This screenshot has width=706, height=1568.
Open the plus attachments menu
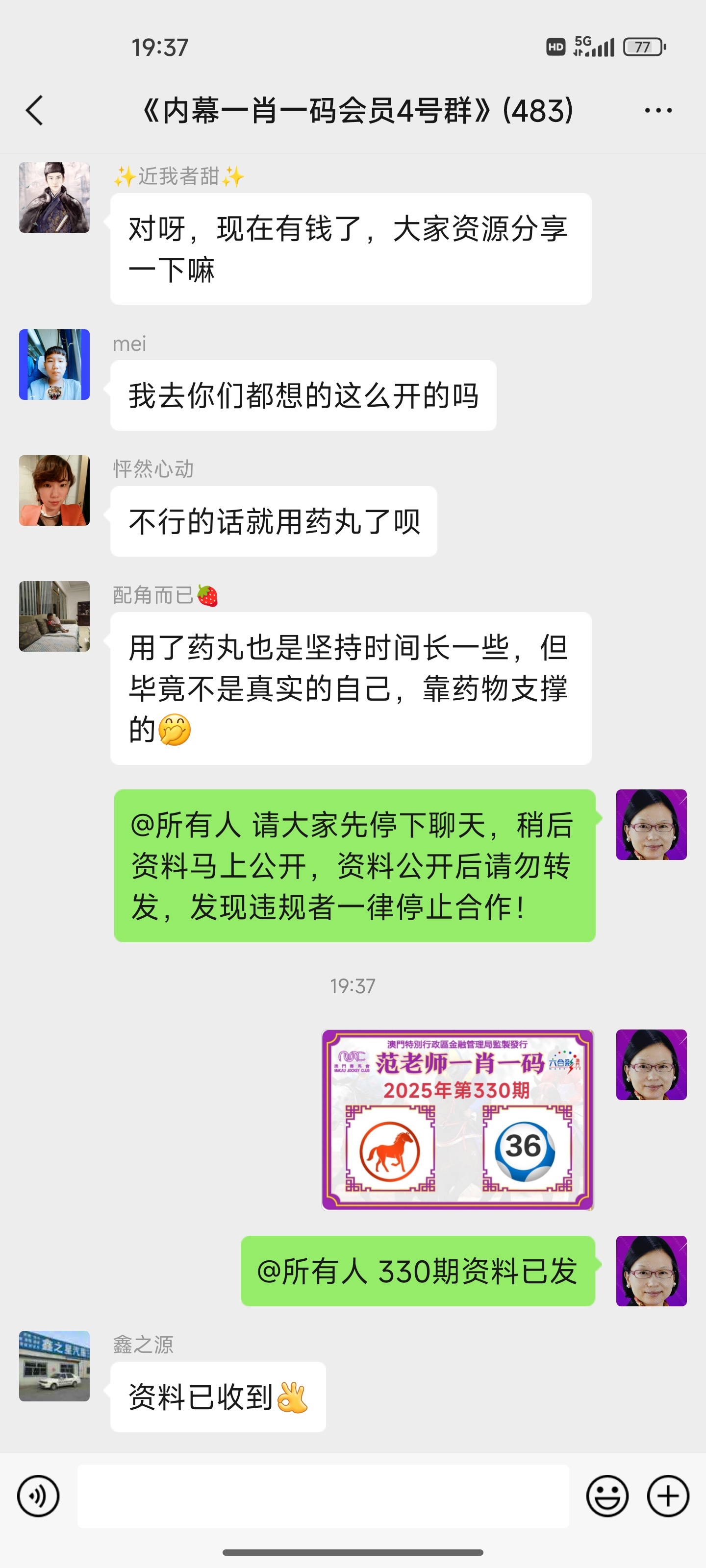(668, 1496)
